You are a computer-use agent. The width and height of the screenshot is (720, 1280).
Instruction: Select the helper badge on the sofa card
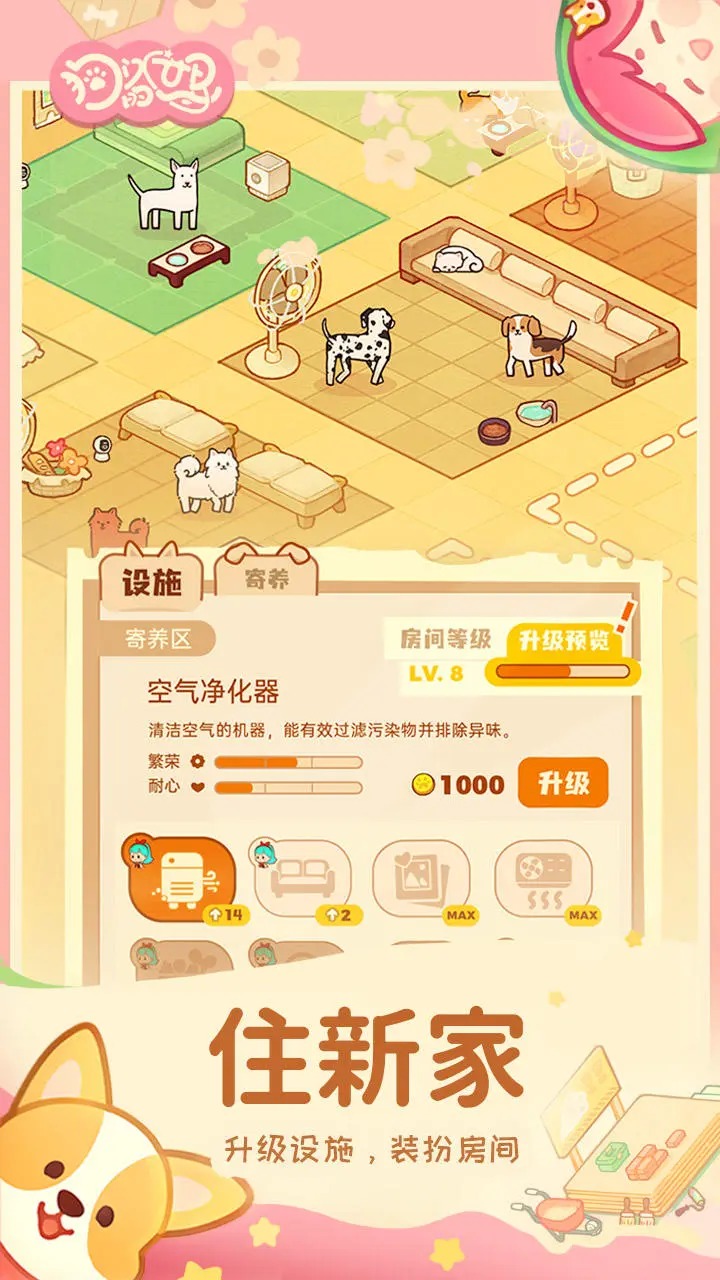265,860
